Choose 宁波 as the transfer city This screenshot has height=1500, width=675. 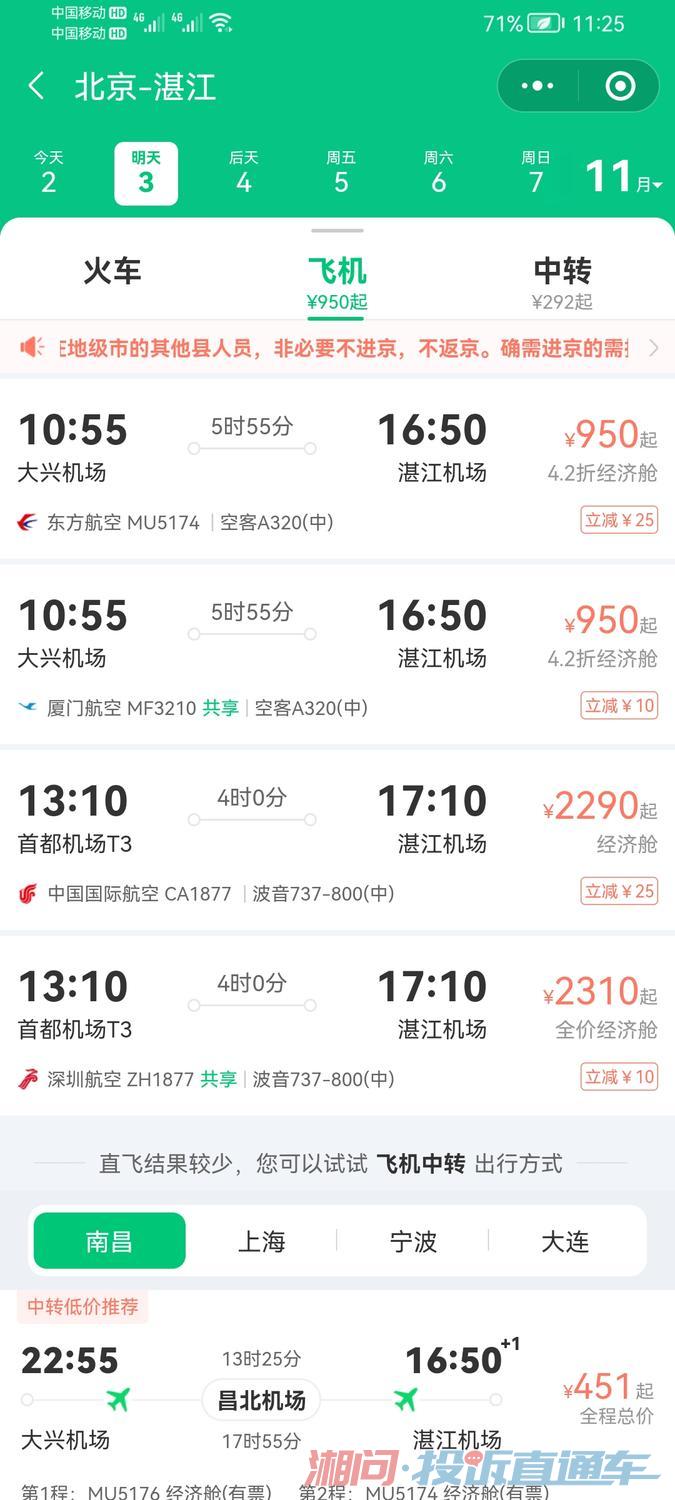pyautogui.click(x=413, y=1241)
